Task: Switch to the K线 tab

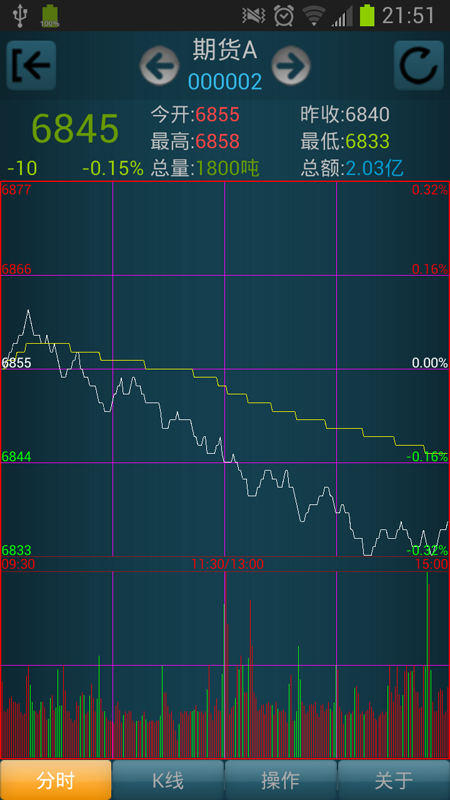Action: (168, 780)
